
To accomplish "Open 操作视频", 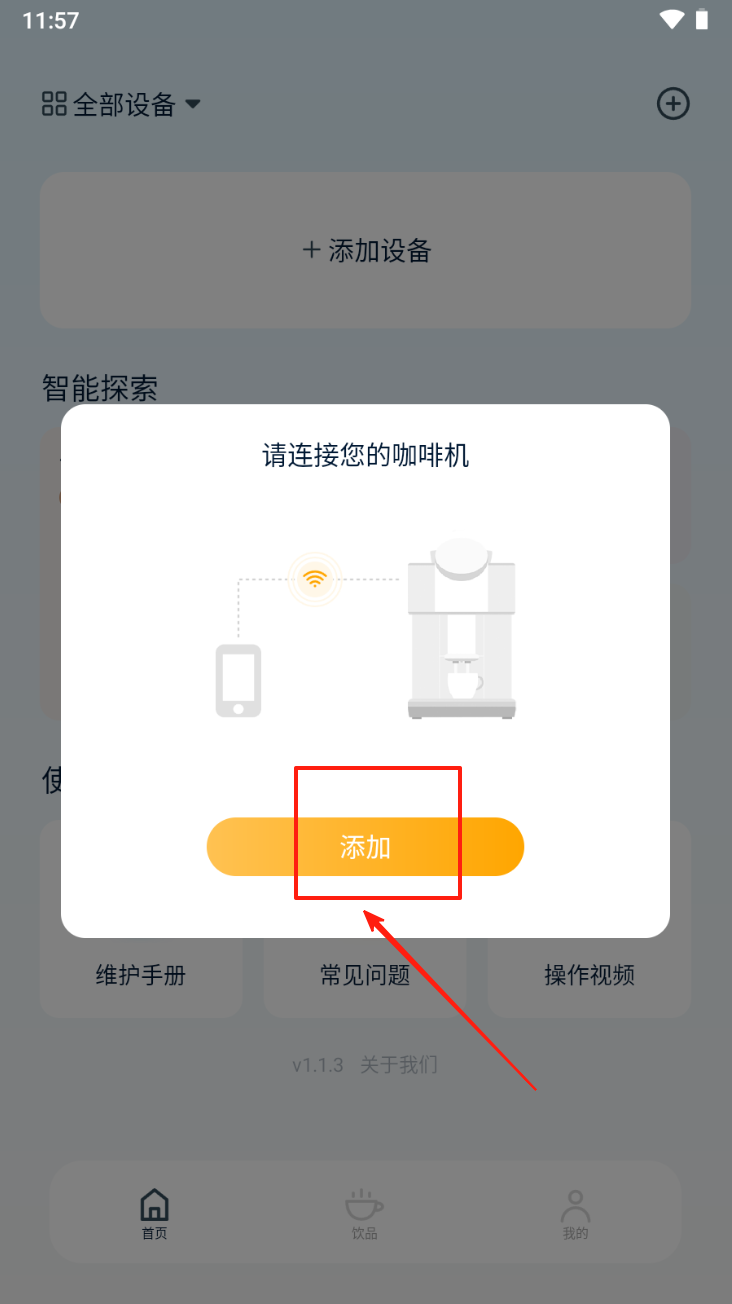I will tap(589, 975).
